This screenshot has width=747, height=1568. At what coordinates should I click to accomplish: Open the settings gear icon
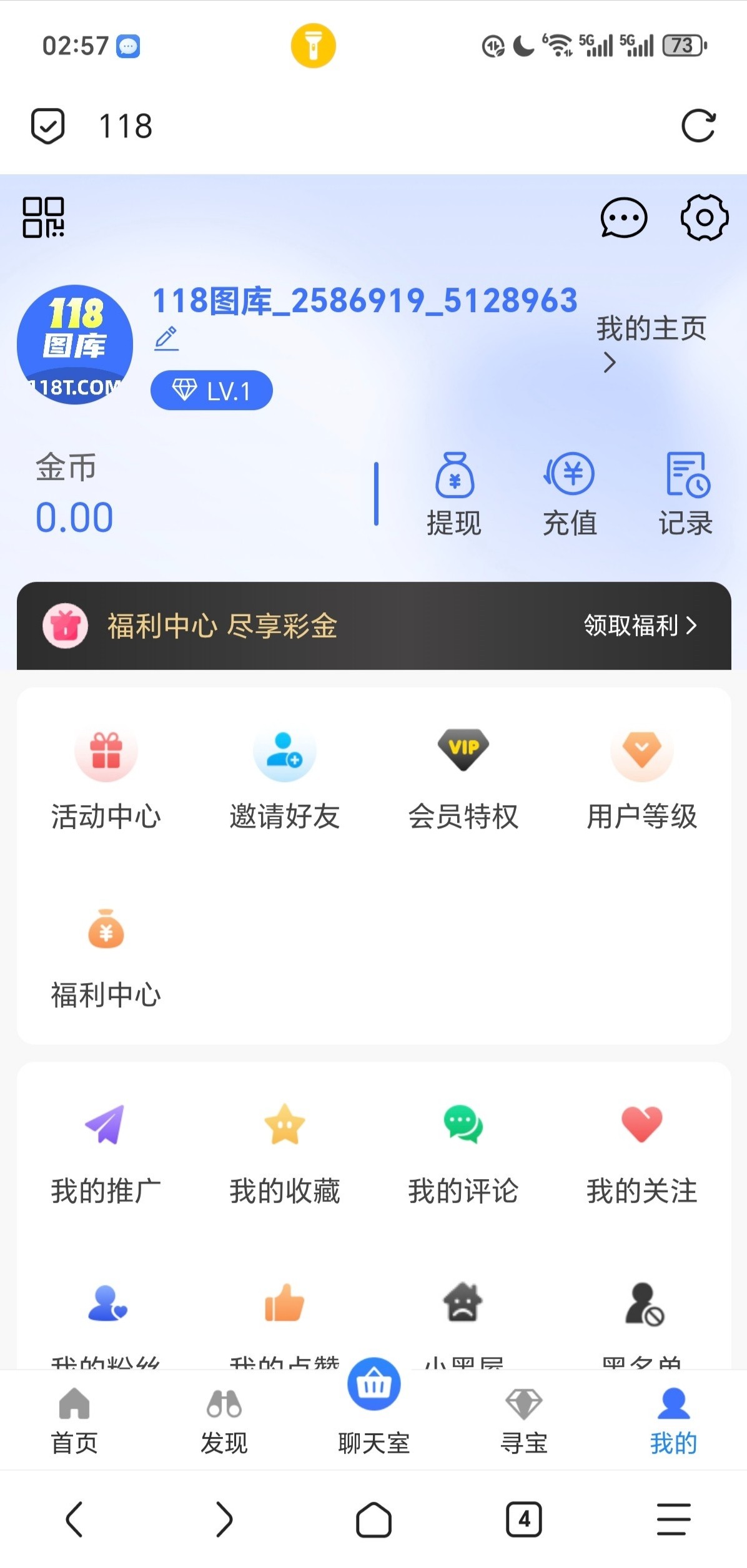pyautogui.click(x=704, y=217)
